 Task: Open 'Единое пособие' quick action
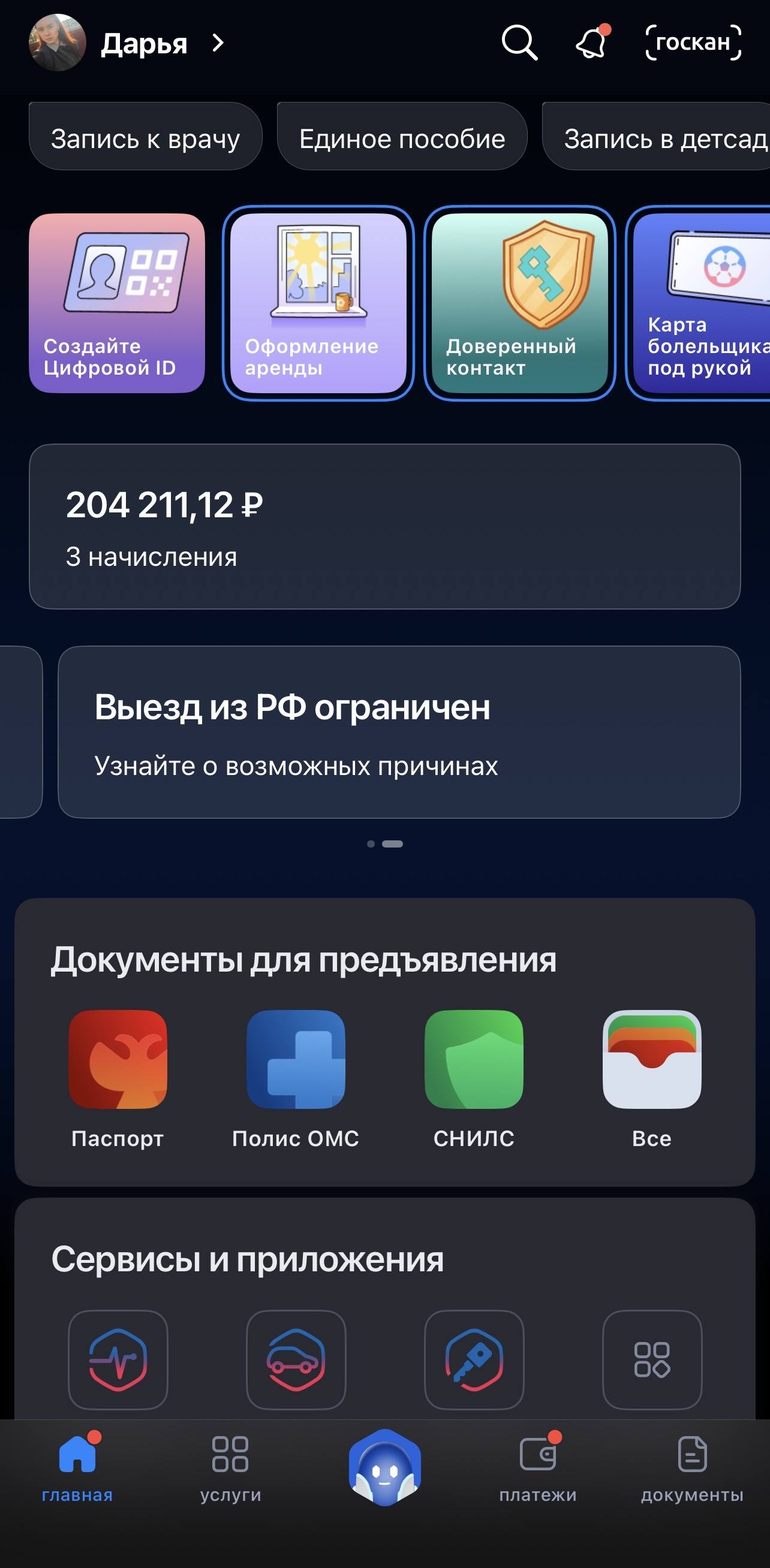tap(401, 136)
